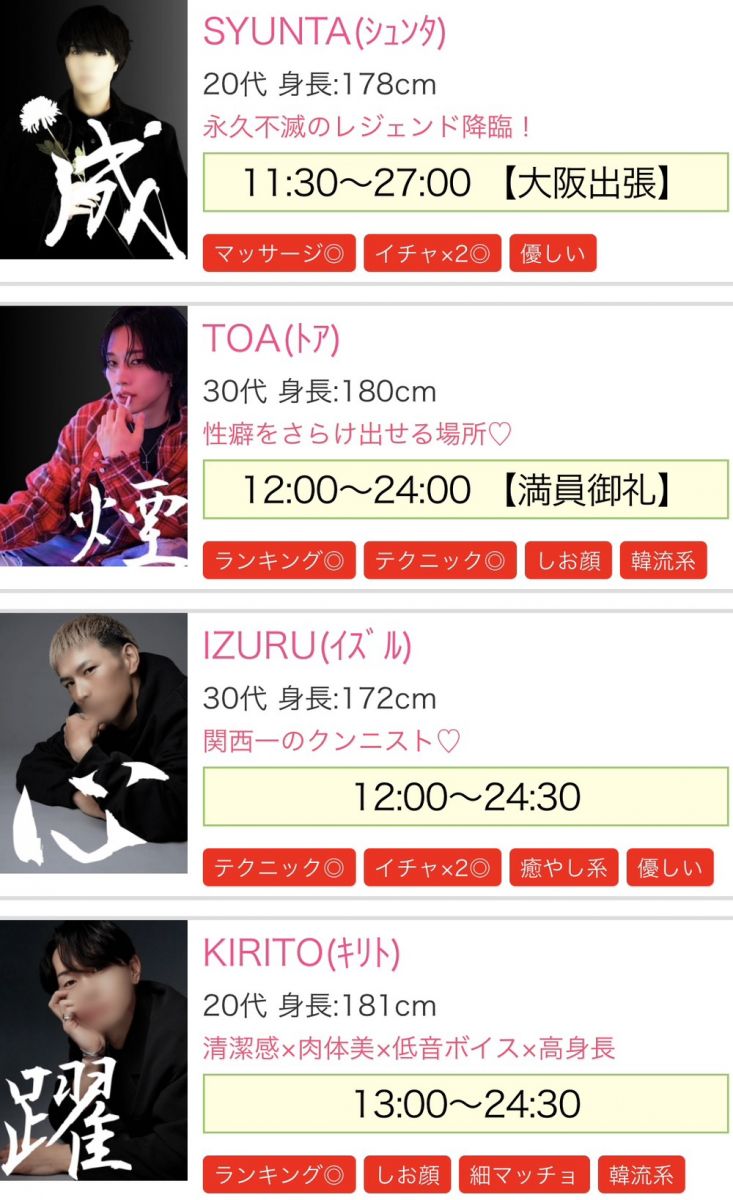View IZURU's profile via name link
Image resolution: width=733 pixels, height=1200 pixels.
(x=307, y=647)
